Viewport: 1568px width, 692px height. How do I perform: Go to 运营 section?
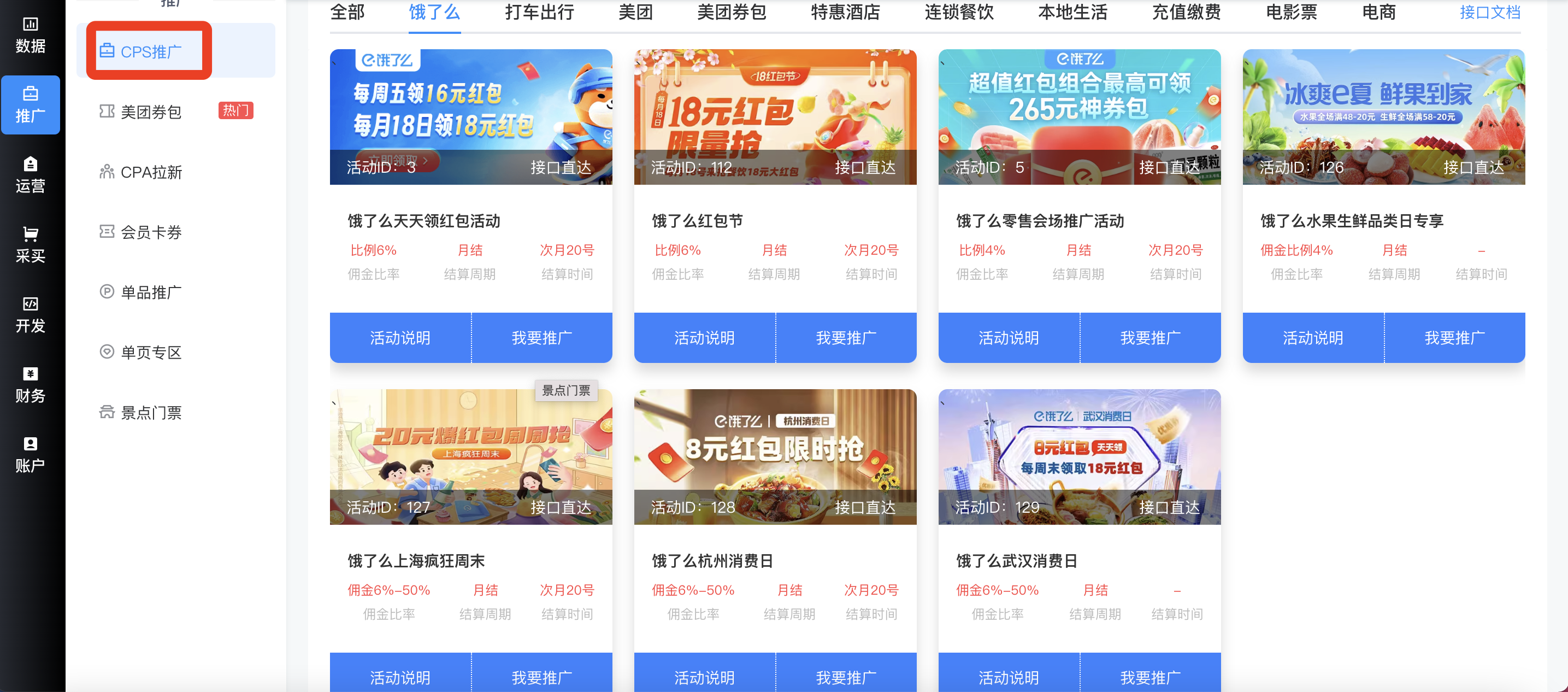pos(30,175)
